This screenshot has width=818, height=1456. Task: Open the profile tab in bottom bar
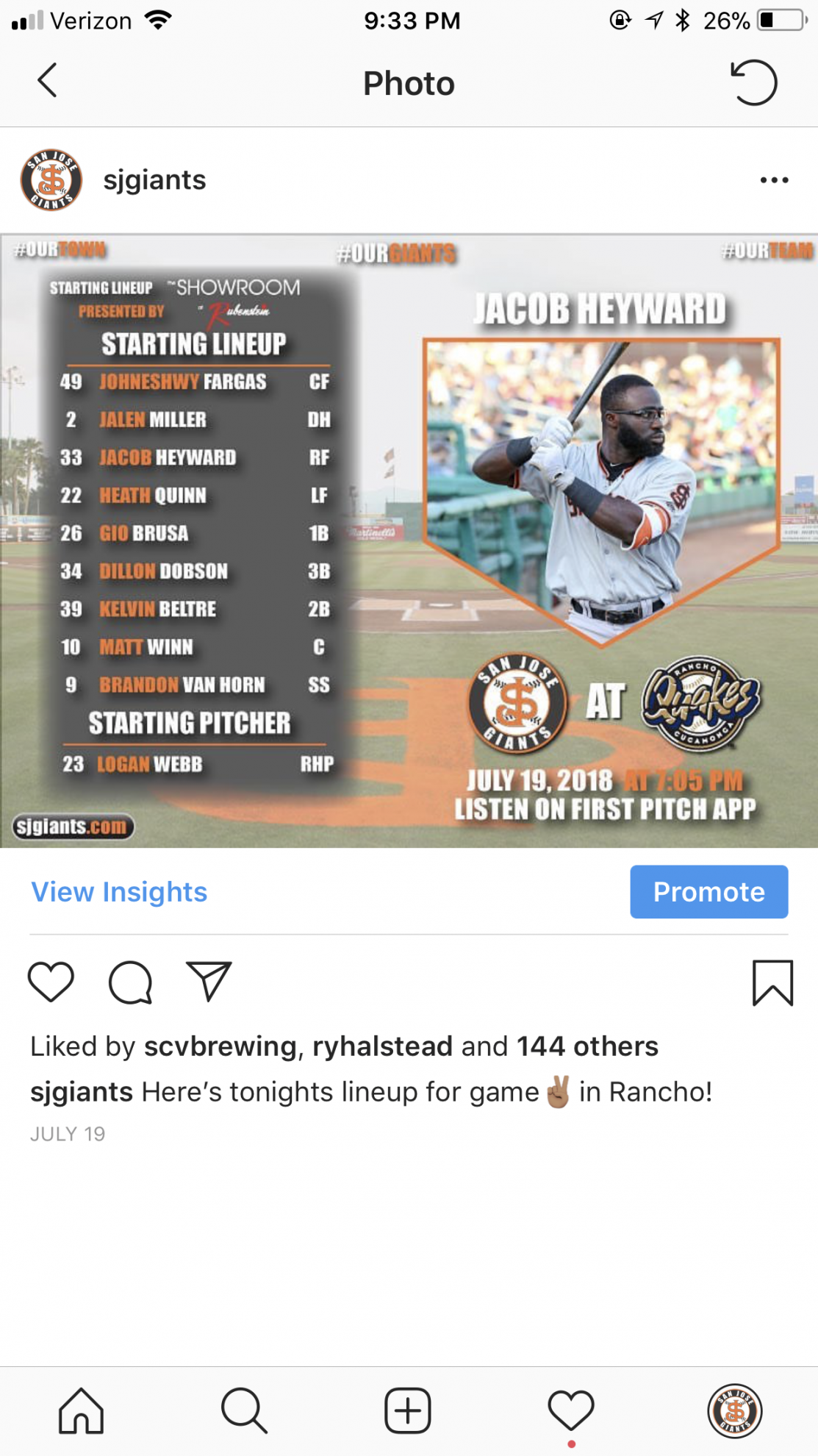pos(734,1411)
